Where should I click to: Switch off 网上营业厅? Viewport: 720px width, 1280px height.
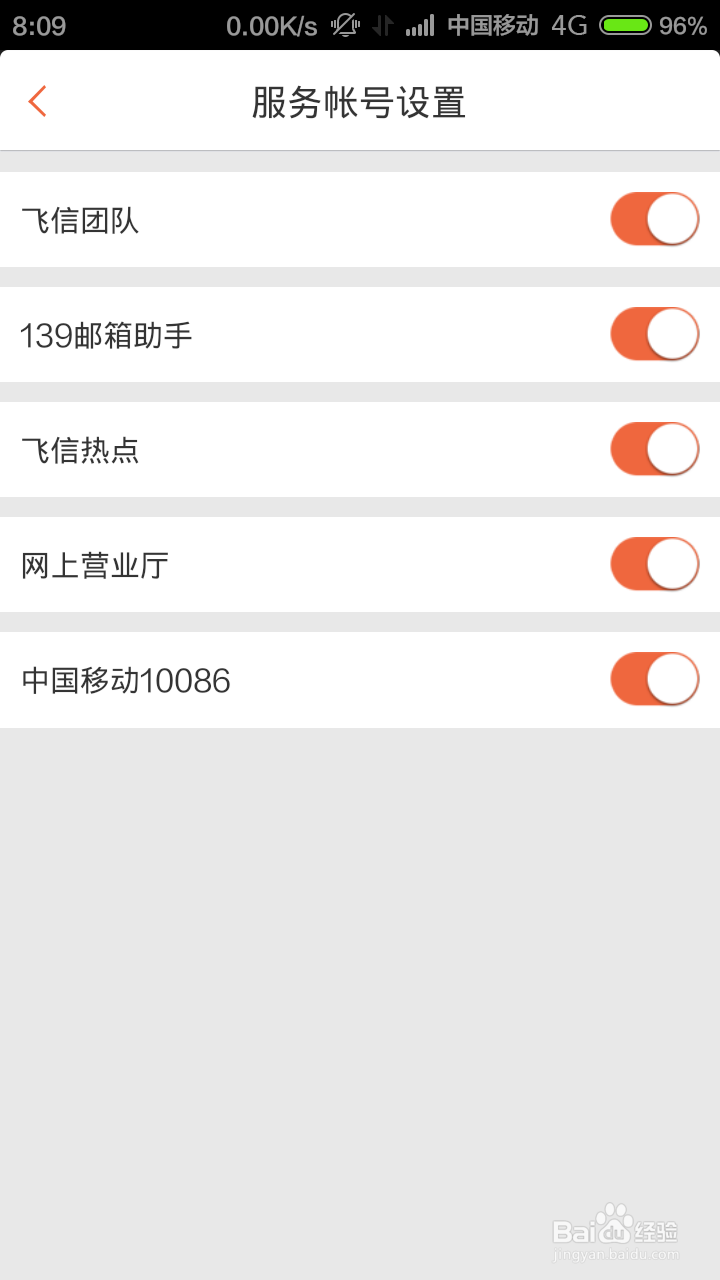point(655,564)
